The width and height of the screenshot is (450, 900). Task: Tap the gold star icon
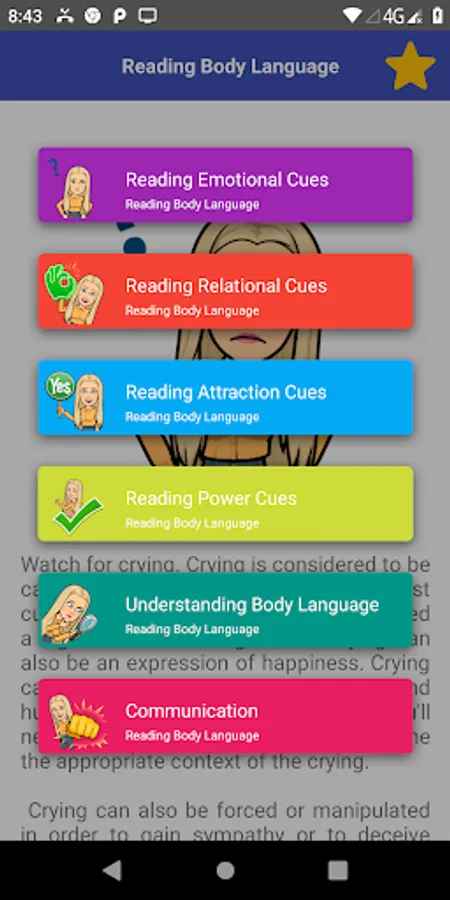[x=410, y=66]
